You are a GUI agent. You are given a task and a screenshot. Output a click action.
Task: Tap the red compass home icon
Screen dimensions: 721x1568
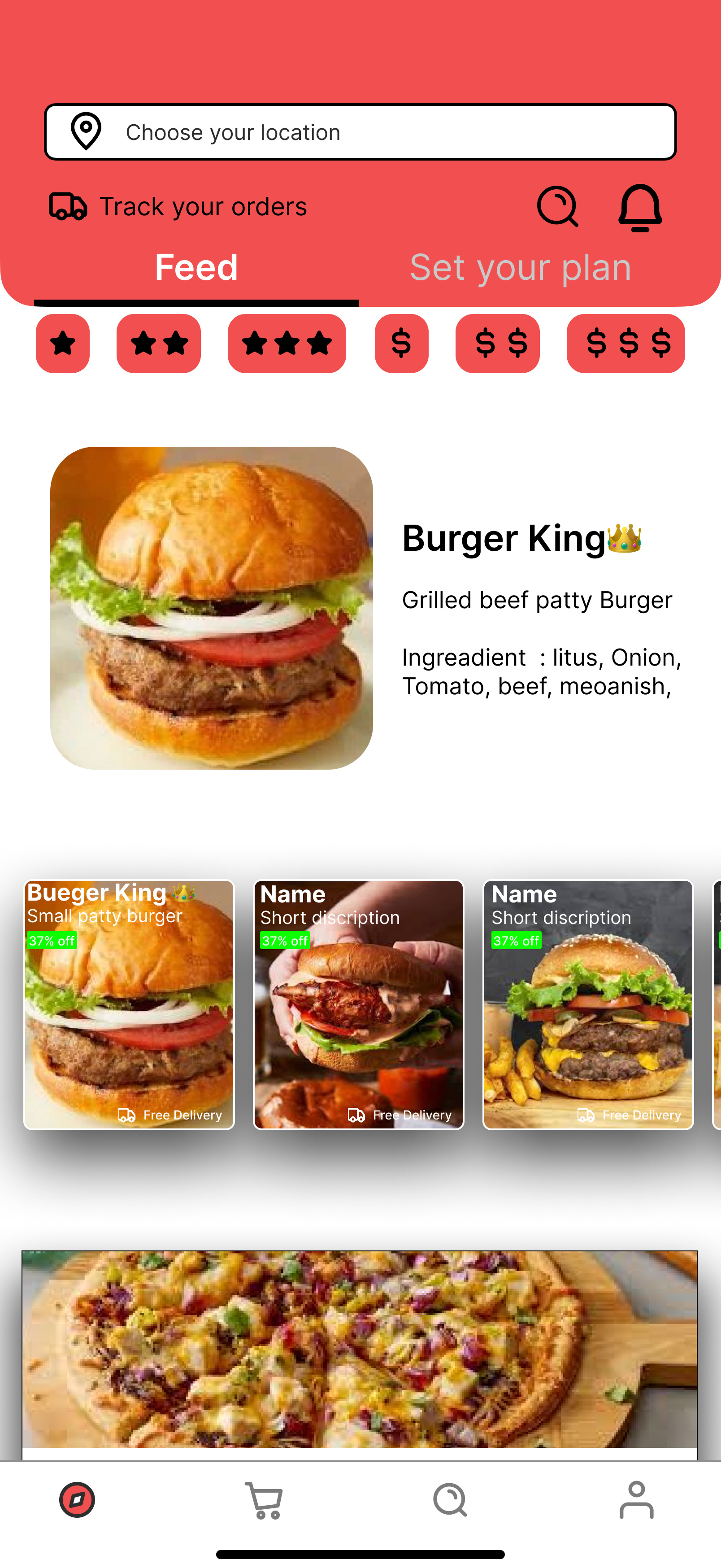click(x=77, y=1499)
